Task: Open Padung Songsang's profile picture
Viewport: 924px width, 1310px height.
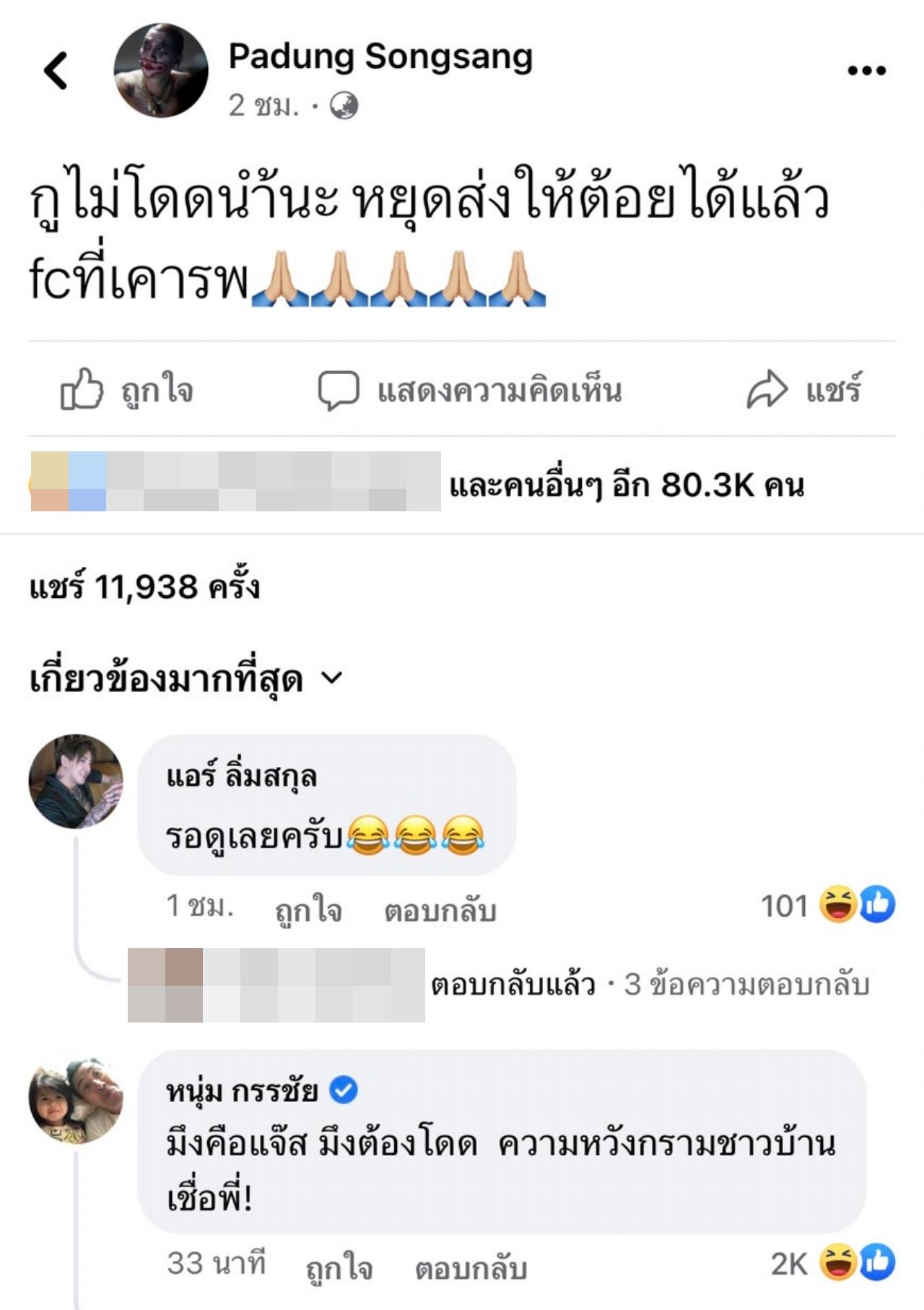Action: (160, 71)
